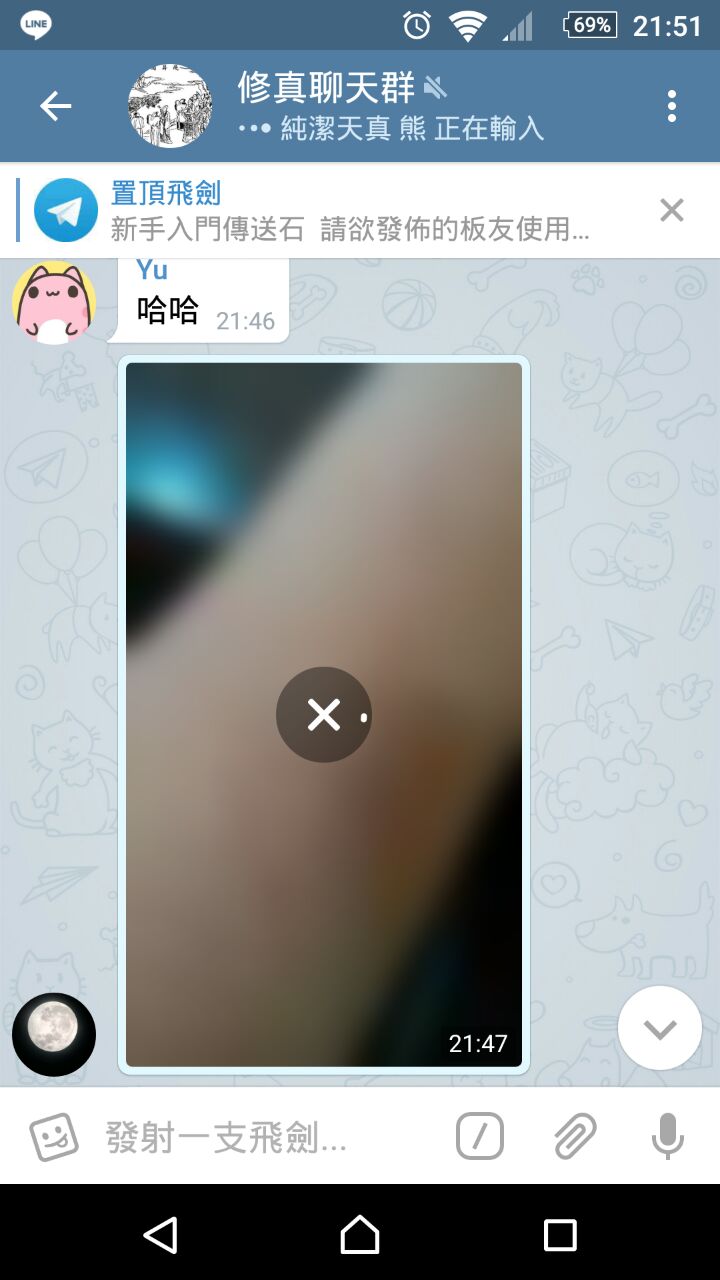Open recent apps overview
This screenshot has width=720, height=1280.
[560, 1235]
